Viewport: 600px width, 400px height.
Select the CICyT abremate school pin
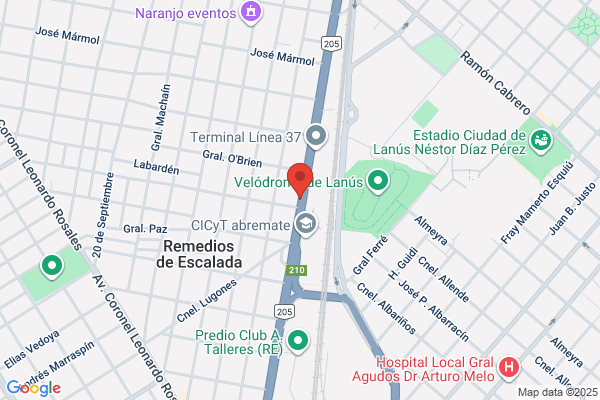pos(306,225)
